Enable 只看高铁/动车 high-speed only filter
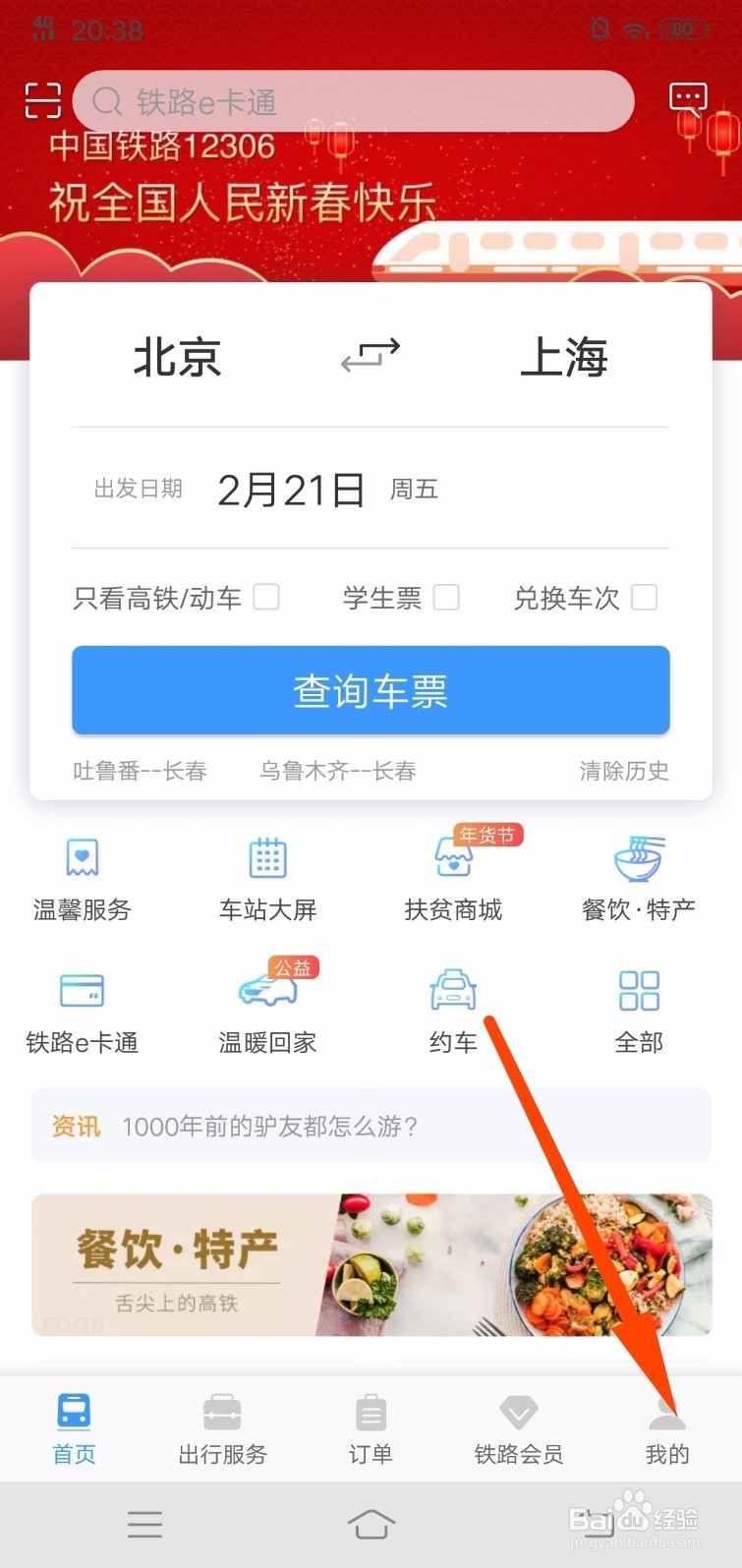The width and height of the screenshot is (742, 1568). [265, 597]
